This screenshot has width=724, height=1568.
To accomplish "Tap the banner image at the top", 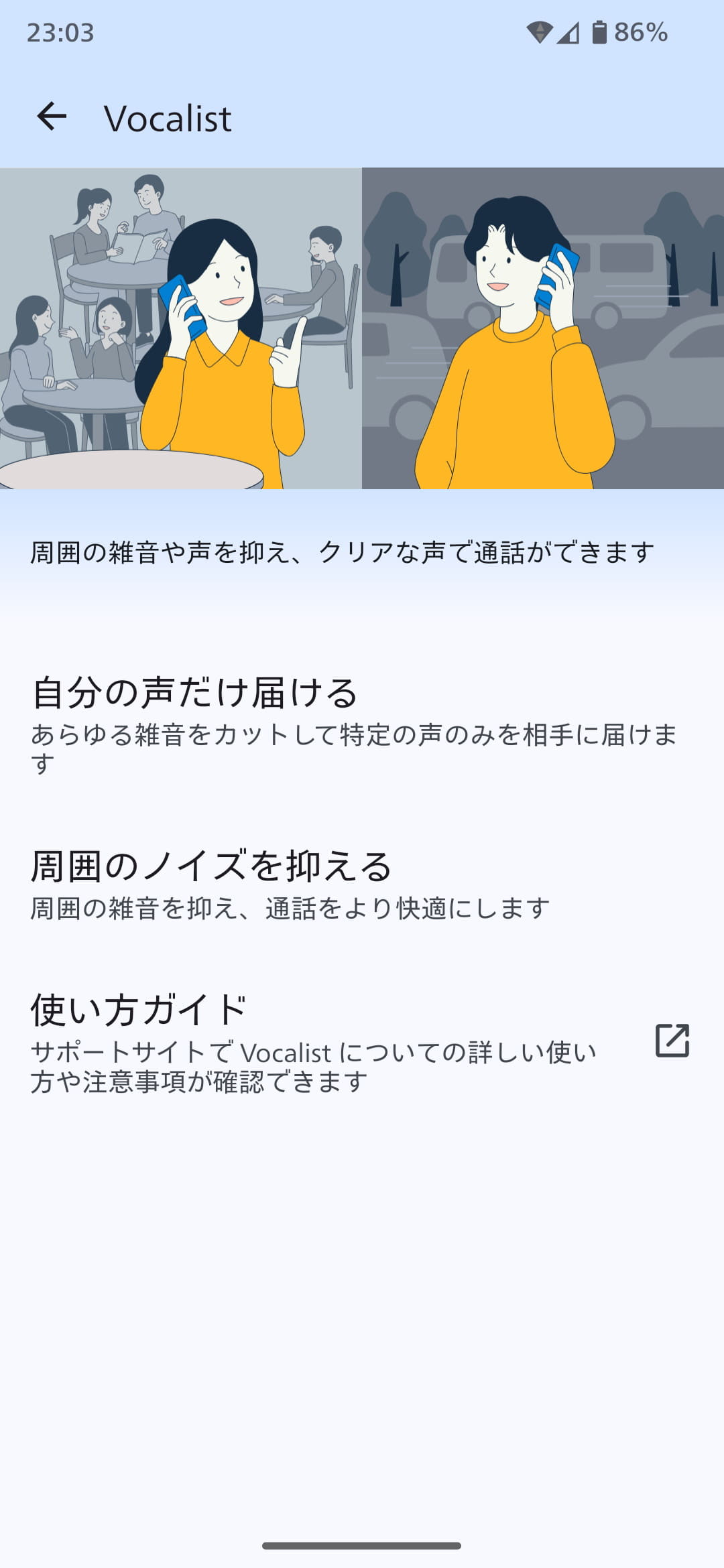I will (x=362, y=328).
